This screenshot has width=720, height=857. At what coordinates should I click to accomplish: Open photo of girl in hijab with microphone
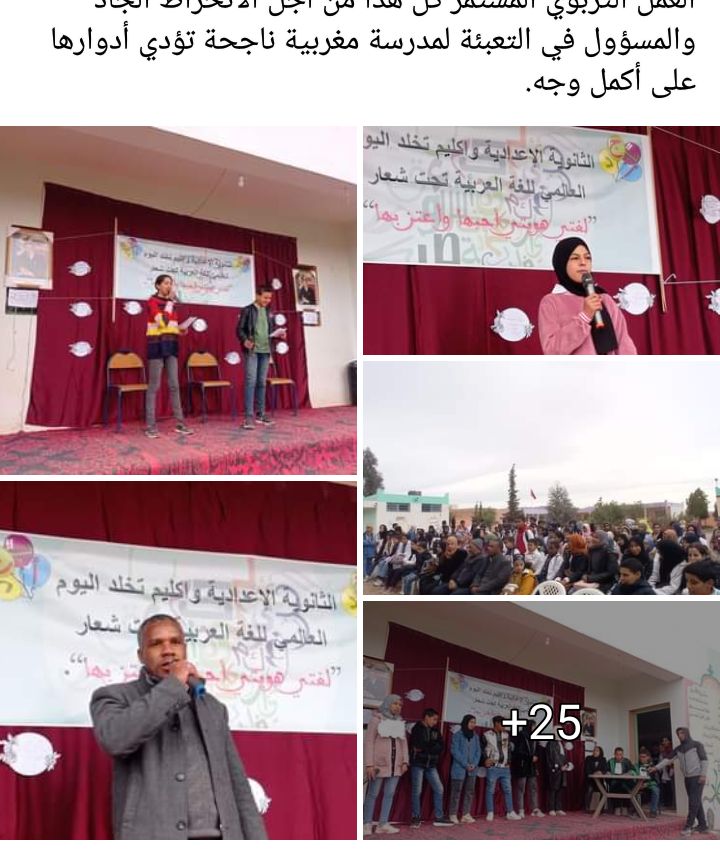(541, 241)
